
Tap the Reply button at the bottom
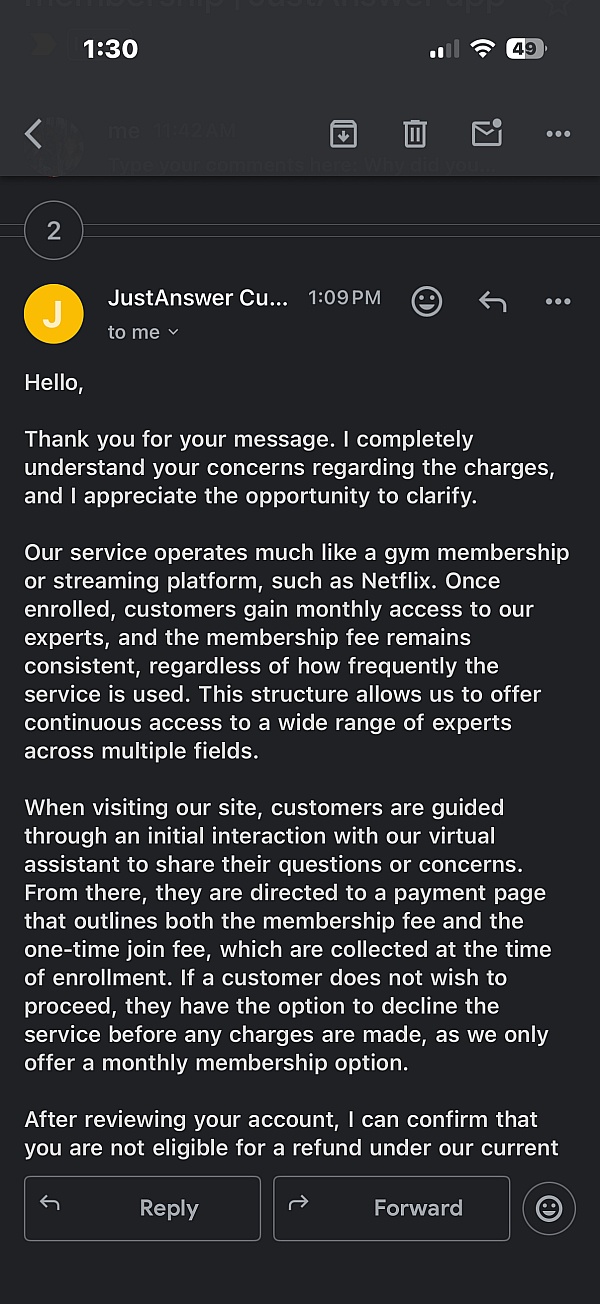(x=142, y=1208)
